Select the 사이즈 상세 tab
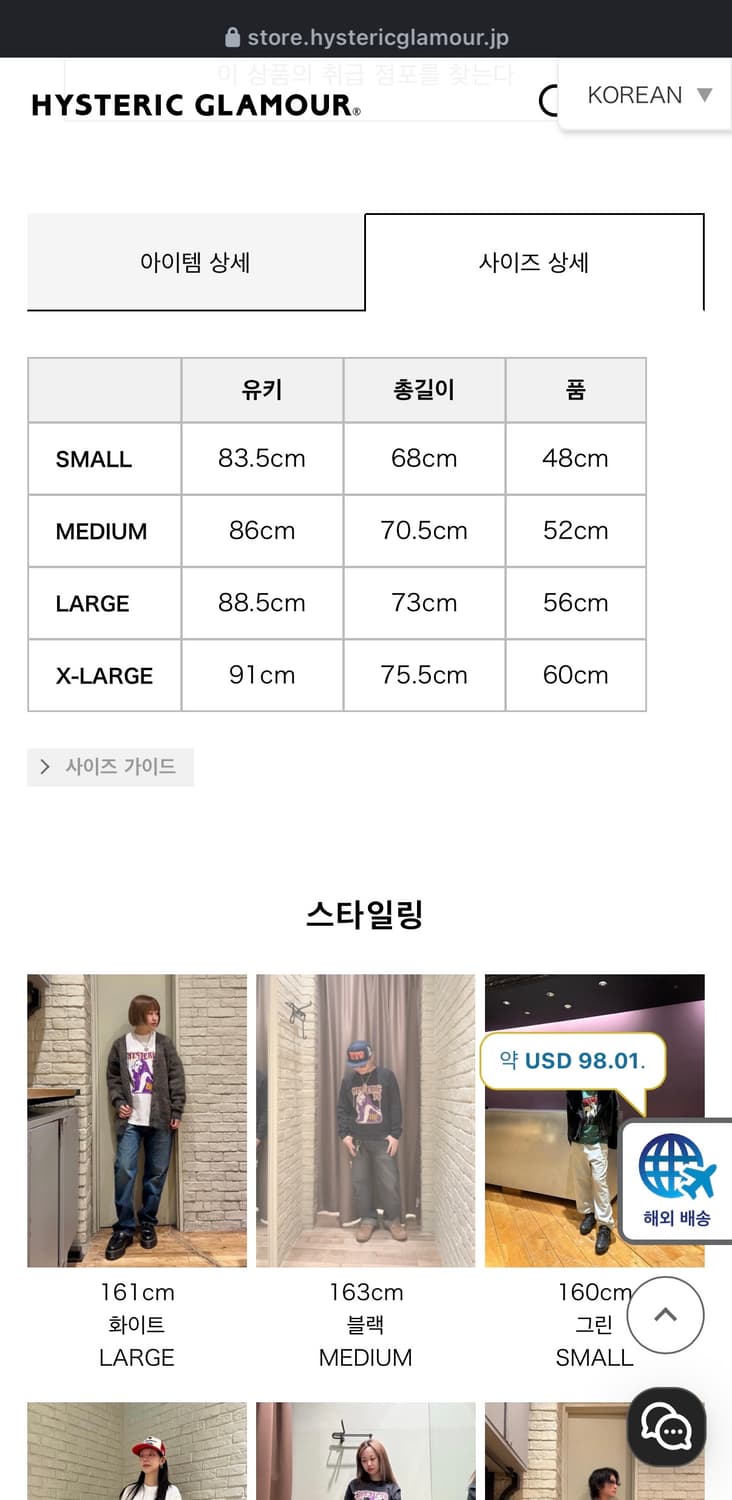Viewport: 732px width, 1500px height. [x=535, y=262]
